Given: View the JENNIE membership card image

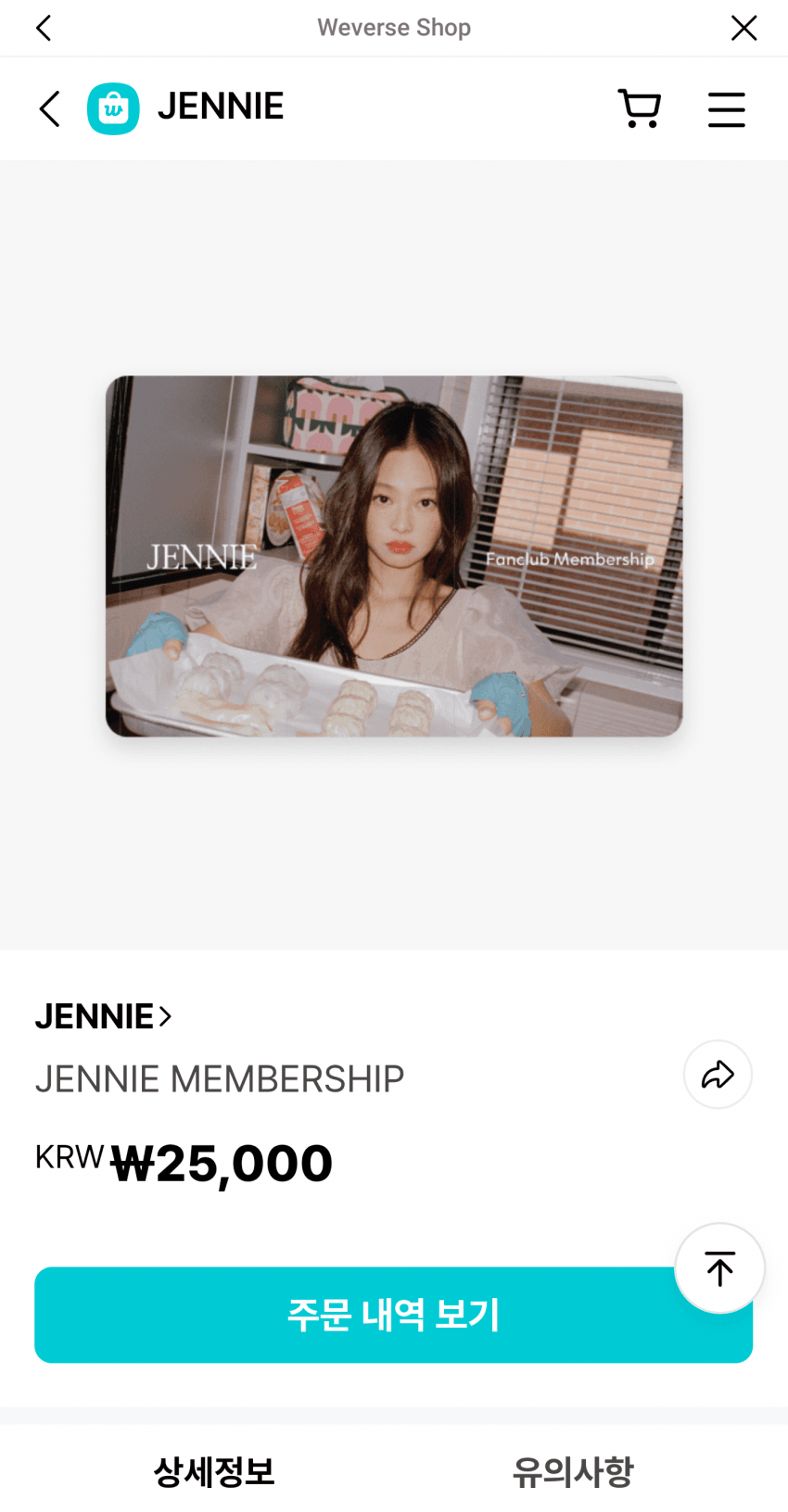Looking at the screenshot, I should (394, 556).
